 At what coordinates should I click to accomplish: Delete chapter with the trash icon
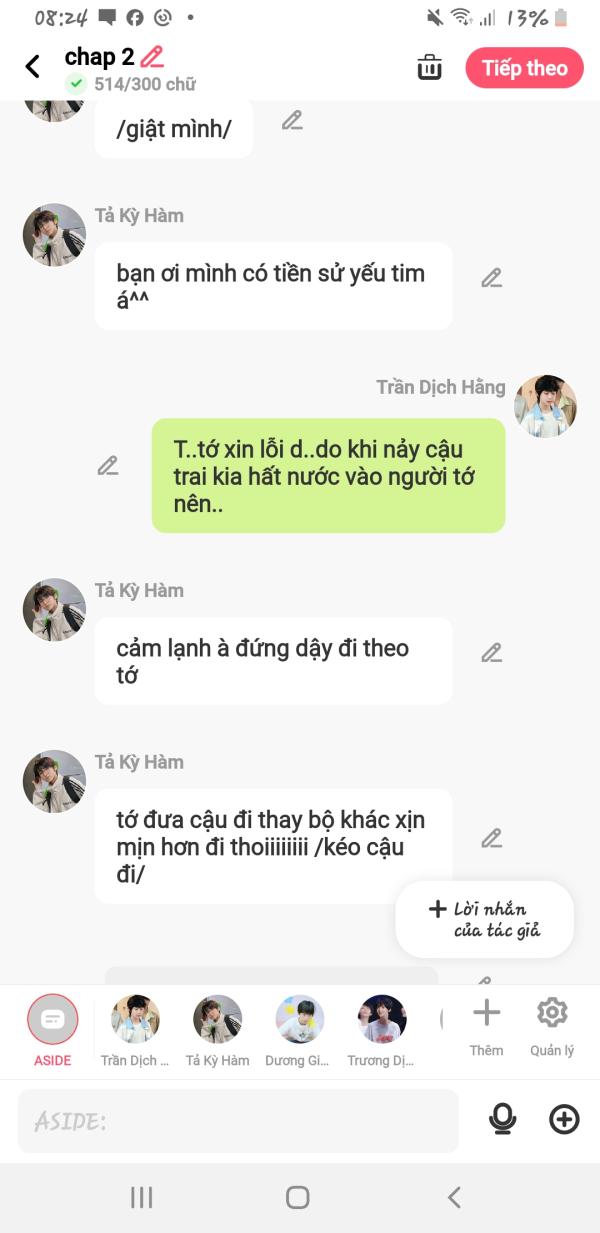tap(429, 67)
